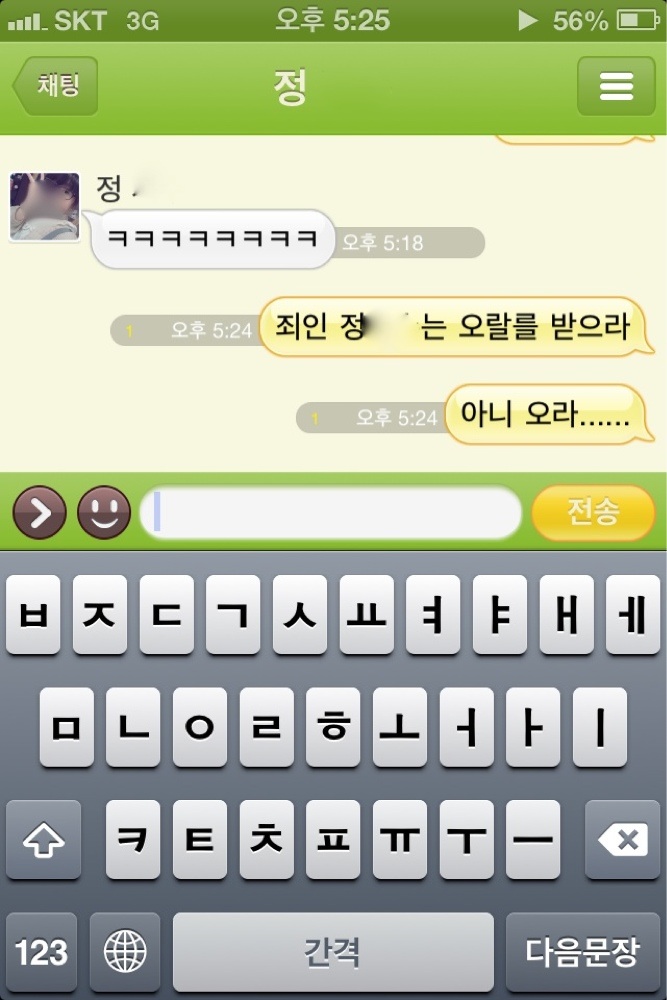This screenshot has height=1000, width=667.
Task: Open the chat room menu
Action: pyautogui.click(x=616, y=87)
